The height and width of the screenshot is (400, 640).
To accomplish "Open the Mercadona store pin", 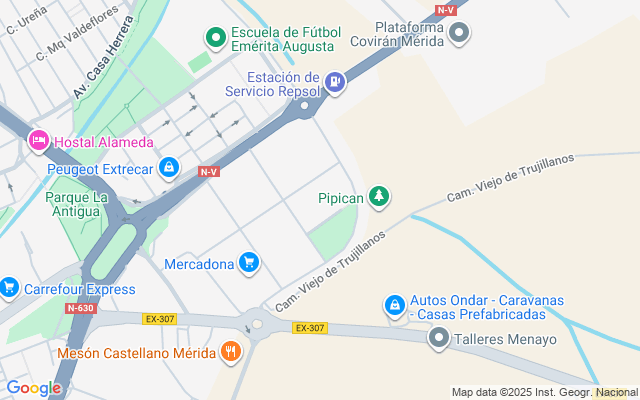I will [x=249, y=263].
